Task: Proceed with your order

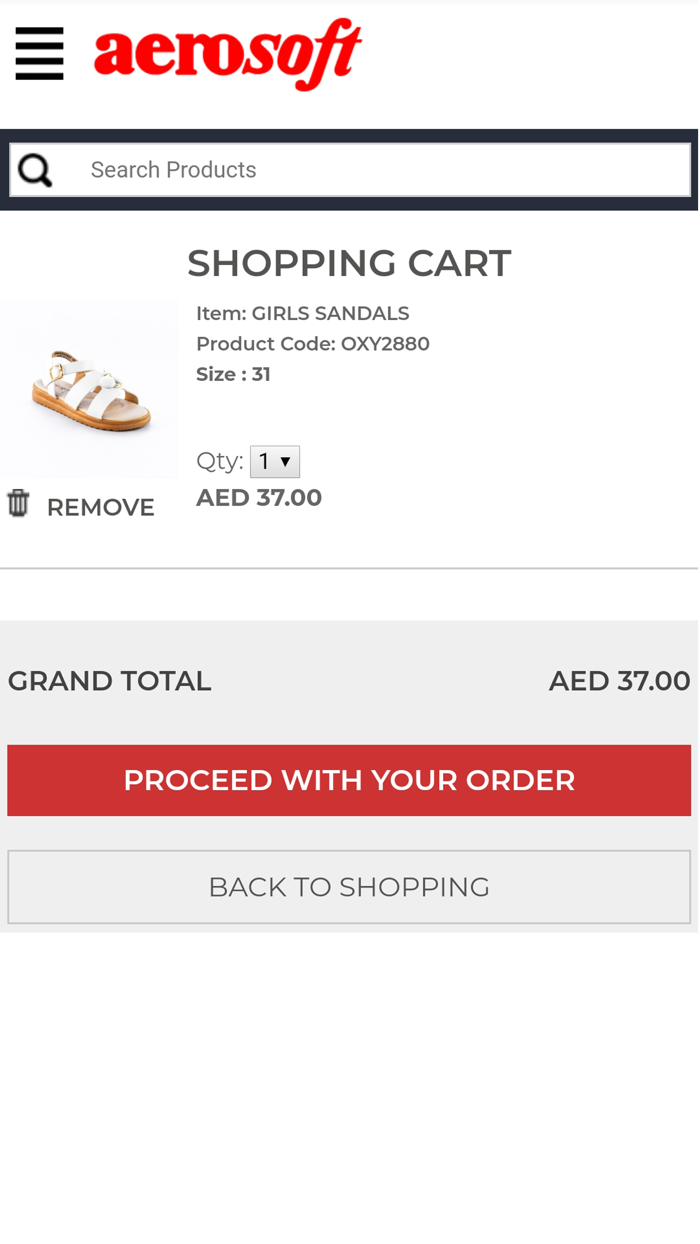Action: pos(349,780)
